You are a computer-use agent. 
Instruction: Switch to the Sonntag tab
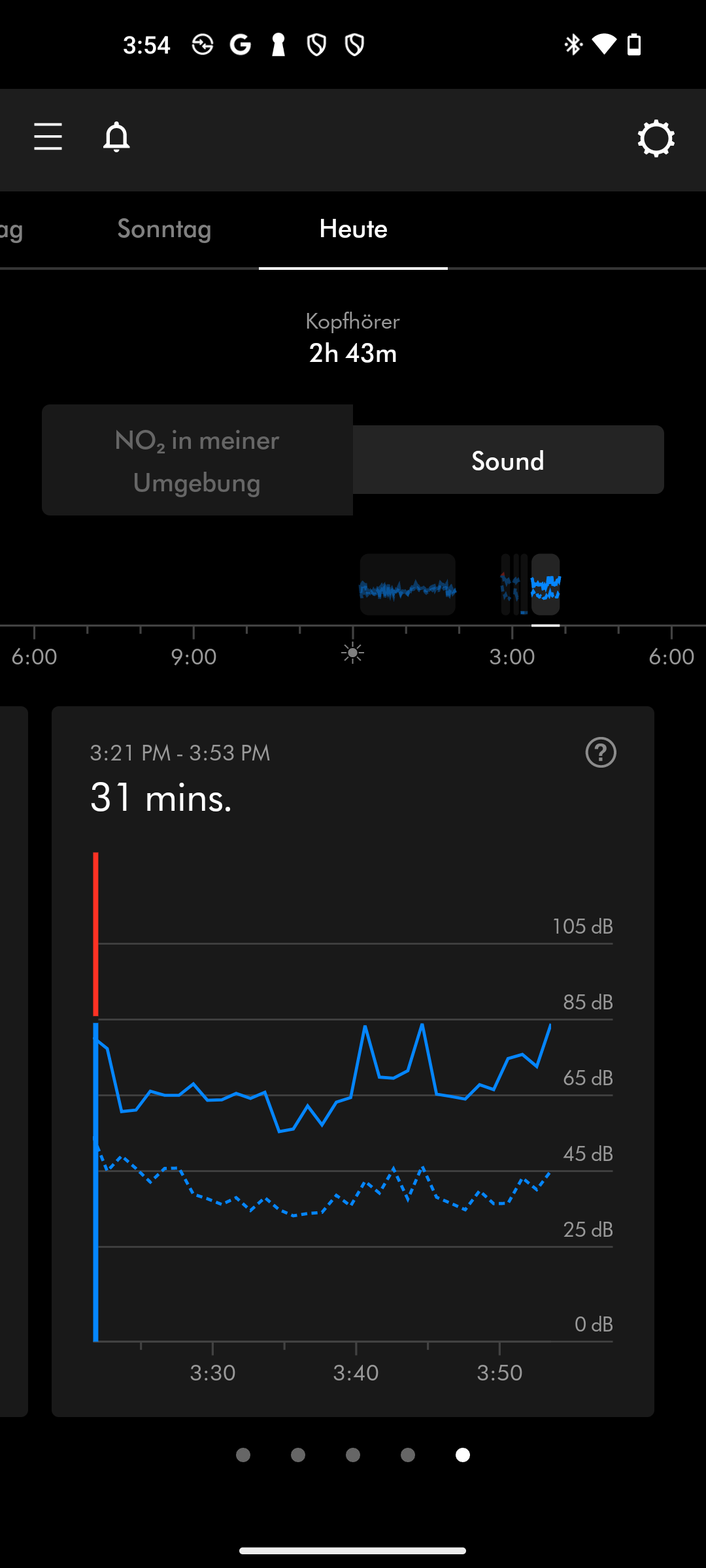(x=164, y=229)
